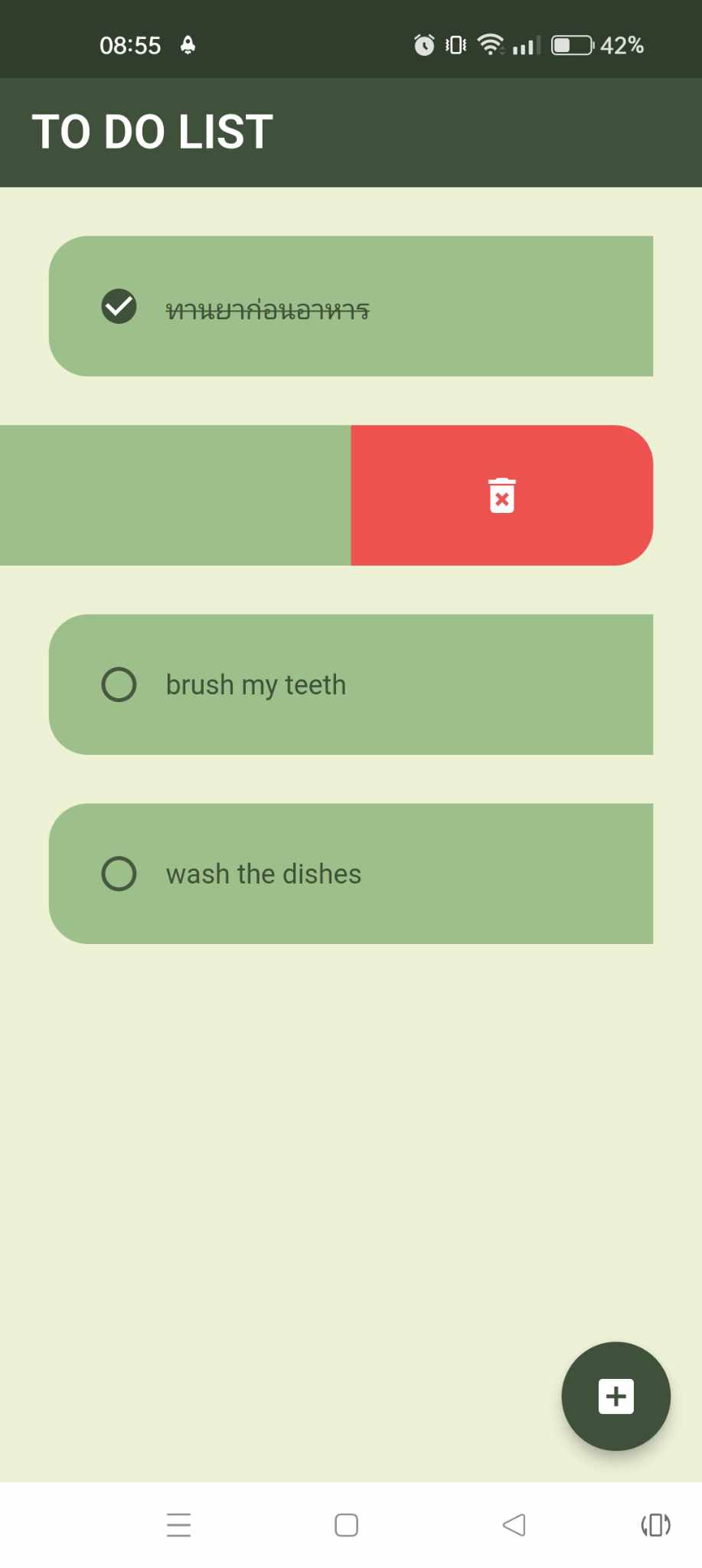The image size is (702, 1568).
Task: Tap the cellular signal icon
Action: click(x=524, y=44)
